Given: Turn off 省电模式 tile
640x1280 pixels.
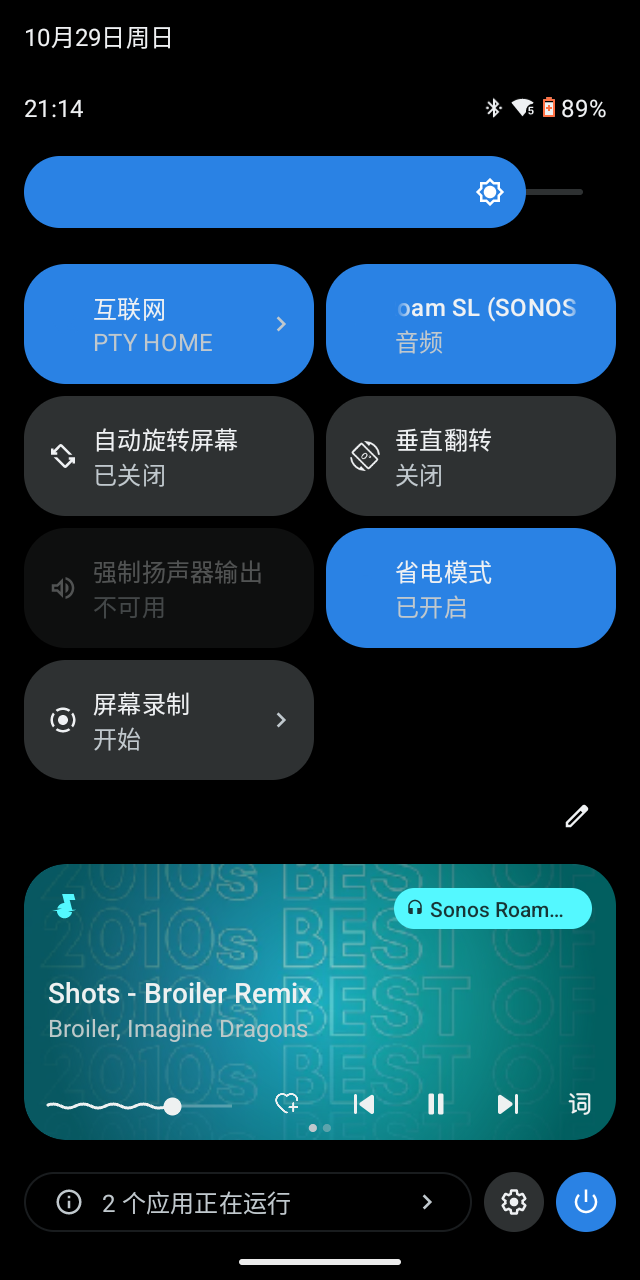Looking at the screenshot, I should pyautogui.click(x=470, y=588).
